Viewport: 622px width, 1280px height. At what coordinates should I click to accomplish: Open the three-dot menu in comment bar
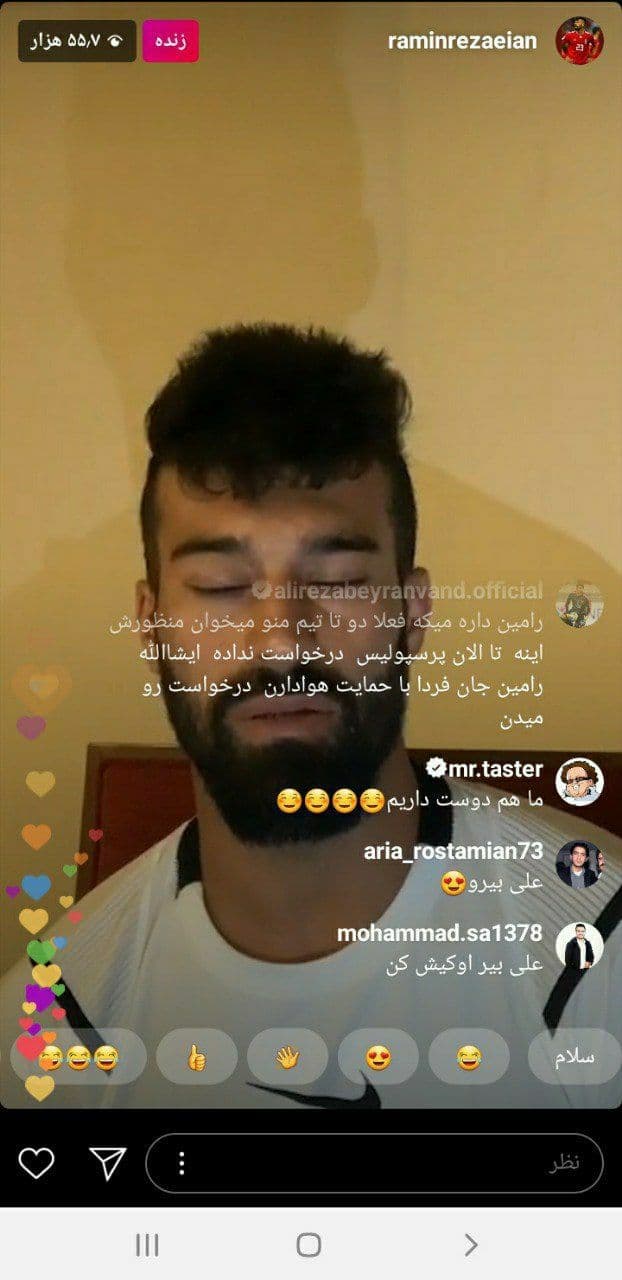point(181,1163)
